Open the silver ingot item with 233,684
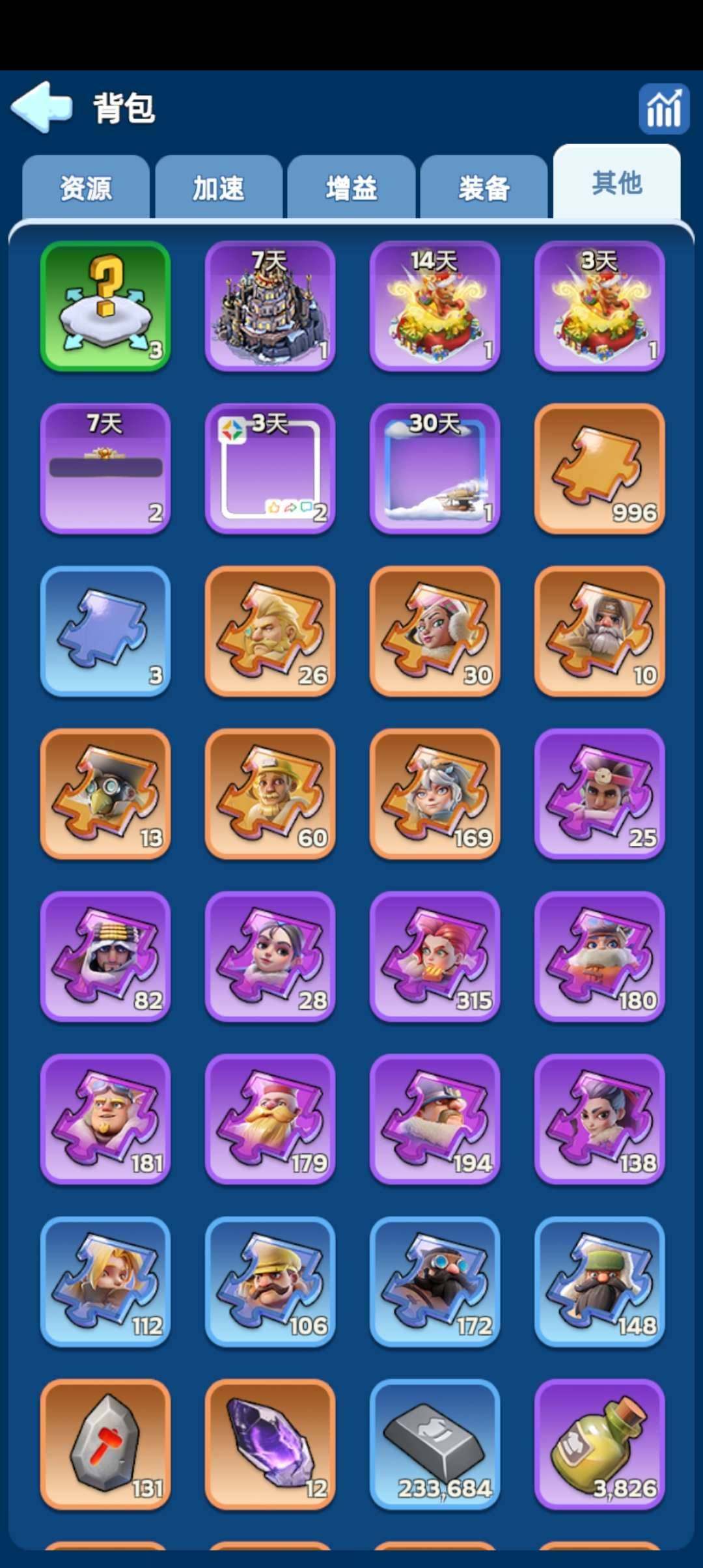Image resolution: width=703 pixels, height=1568 pixels. pyautogui.click(x=435, y=1444)
